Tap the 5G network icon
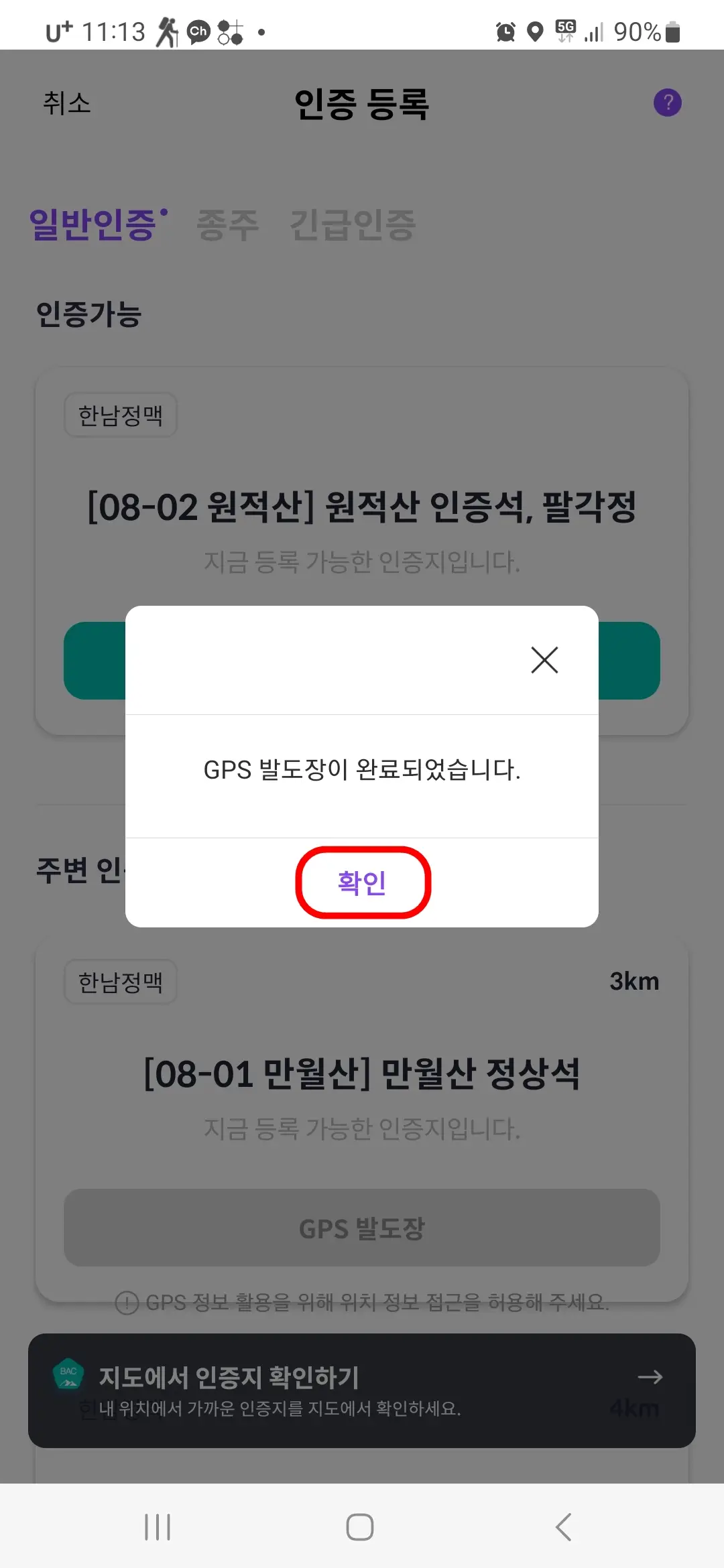Image resolution: width=724 pixels, height=1568 pixels. click(564, 31)
